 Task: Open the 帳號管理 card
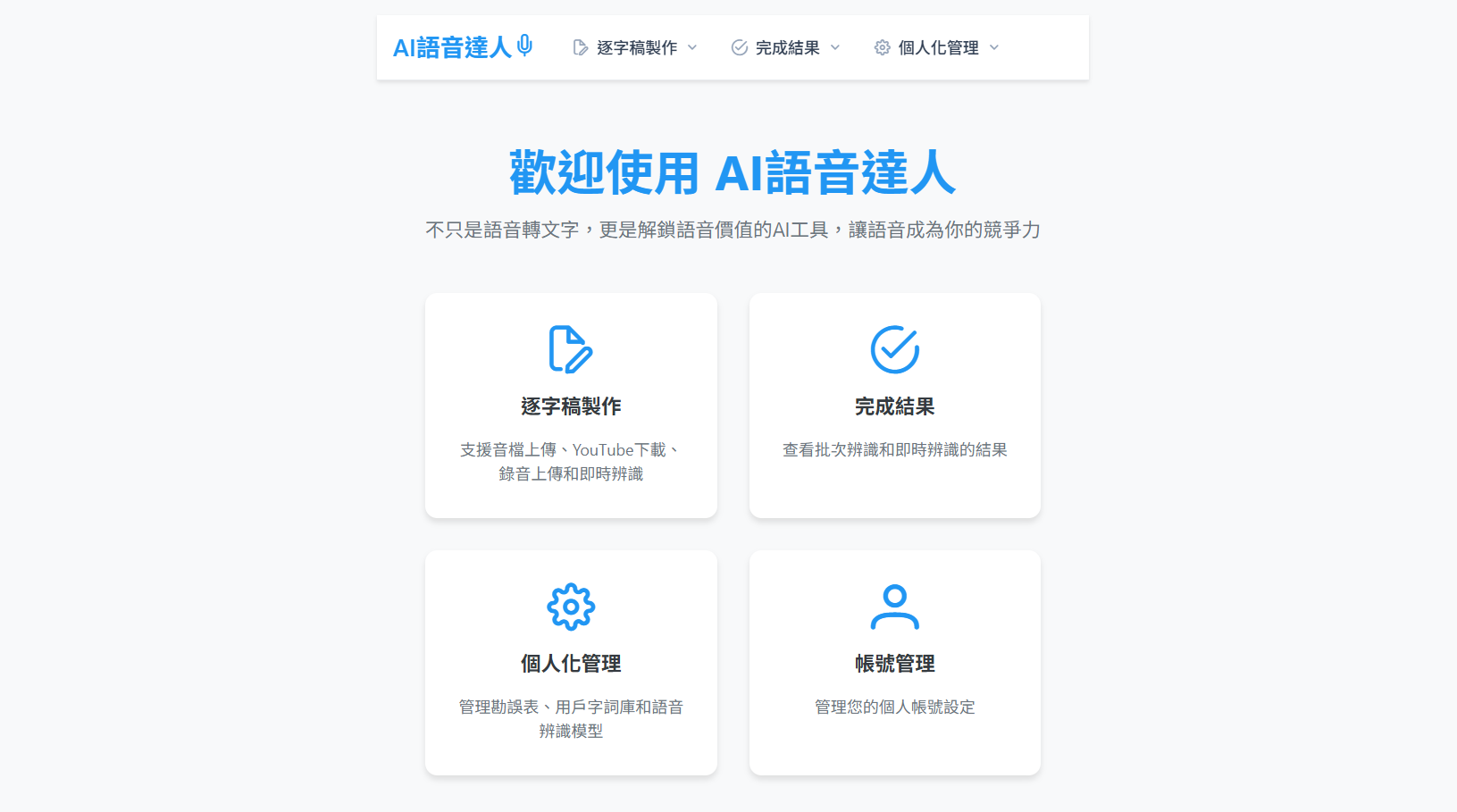[894, 663]
